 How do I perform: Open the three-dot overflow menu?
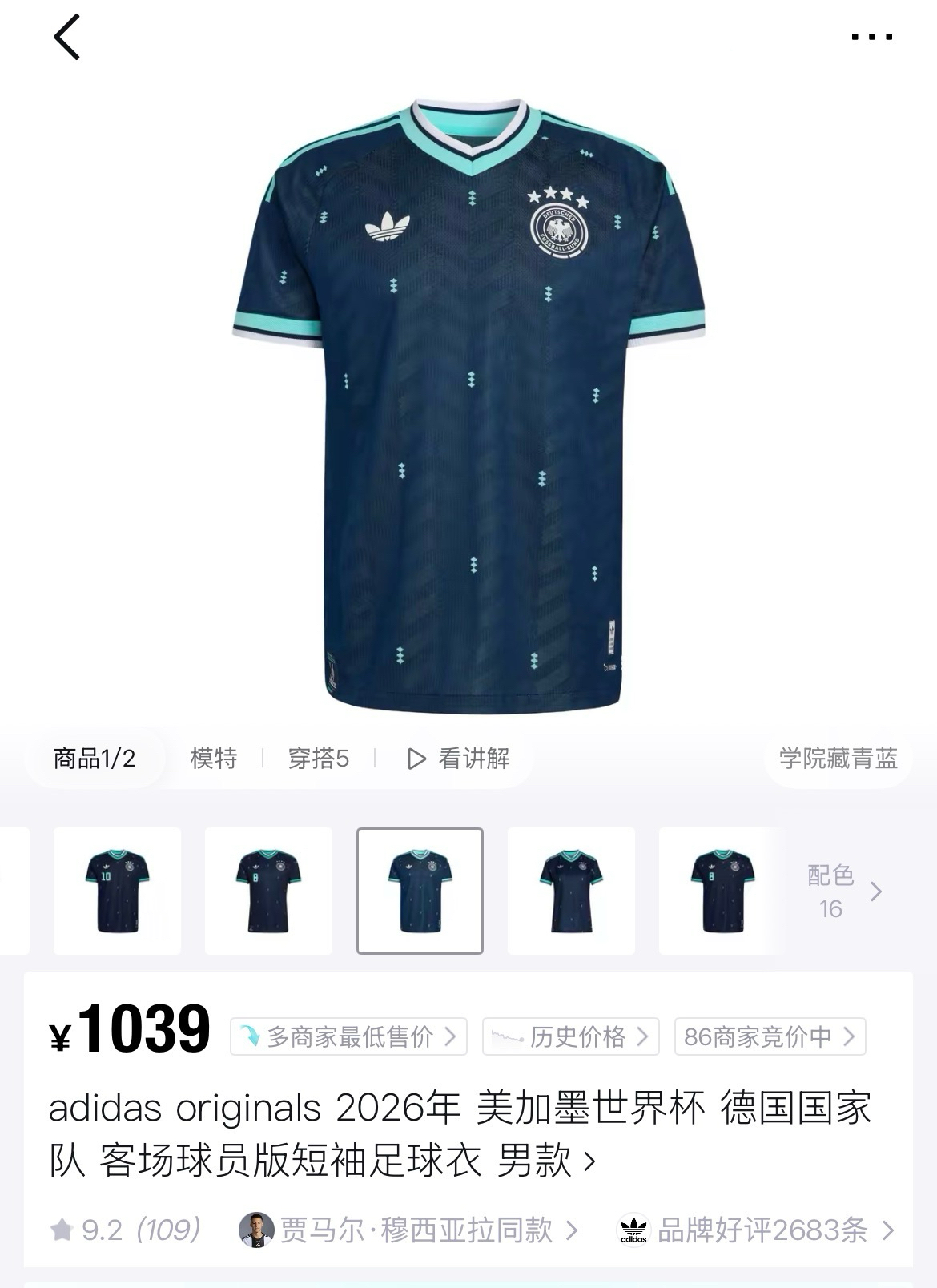point(871,37)
